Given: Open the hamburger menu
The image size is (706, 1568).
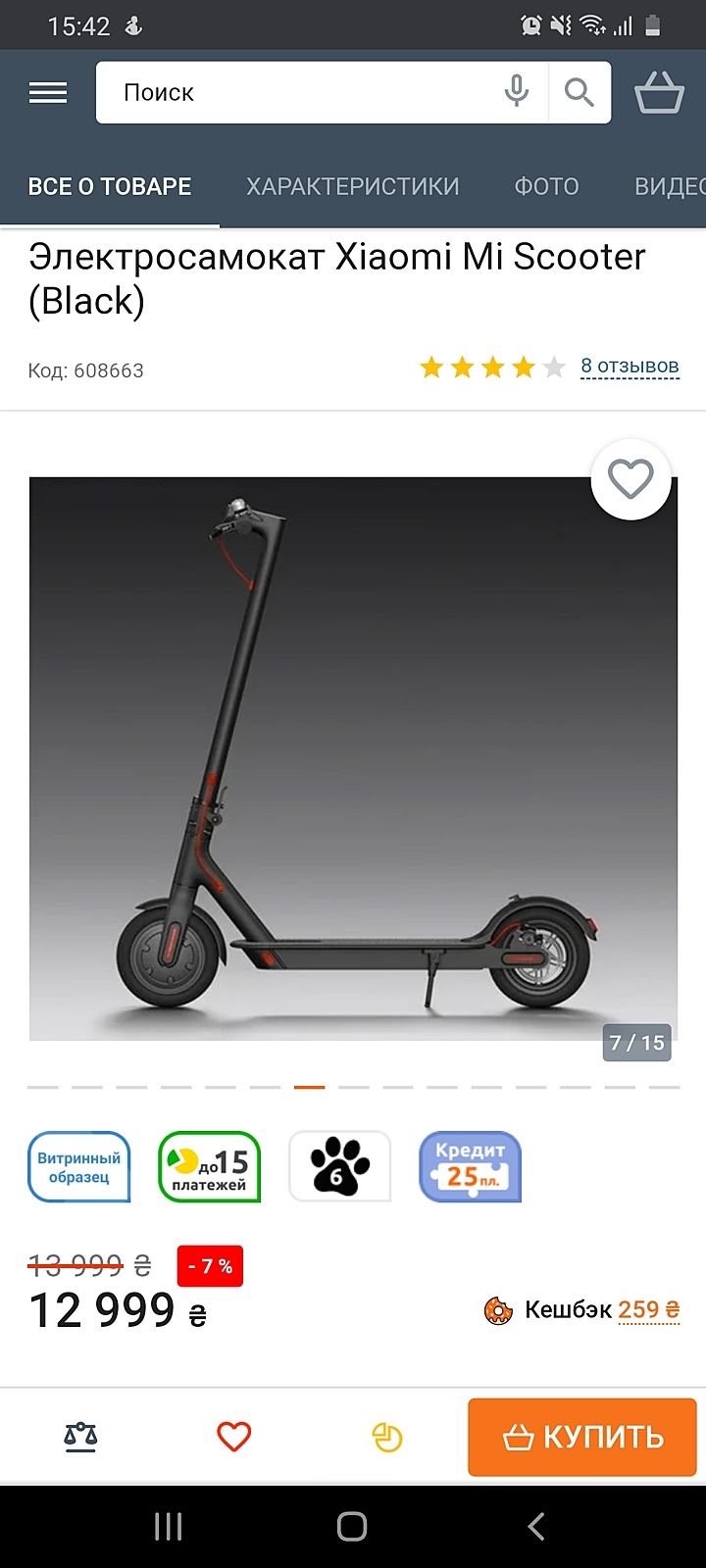Looking at the screenshot, I should 48,93.
